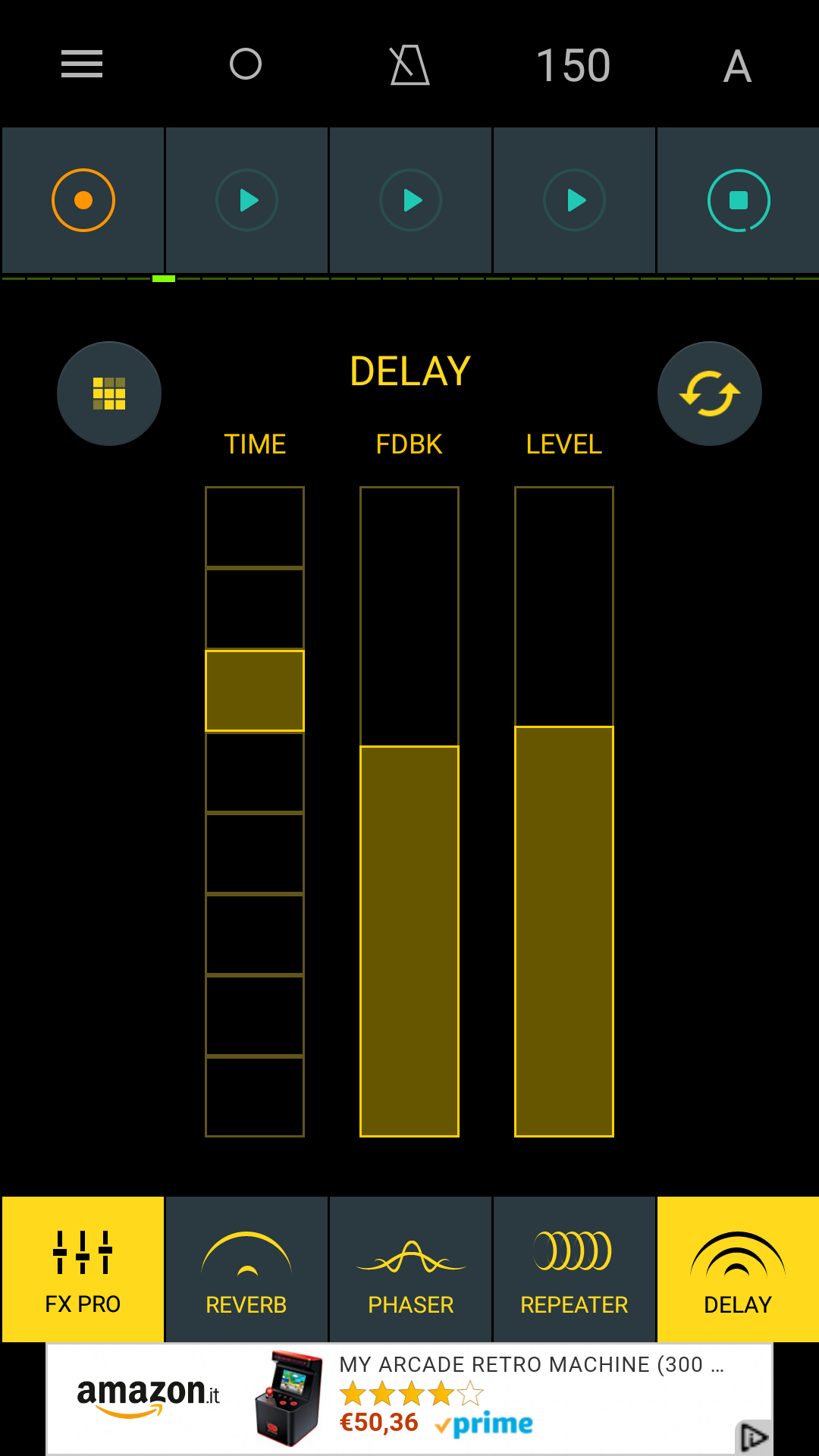Open the FX PRO tab
The width and height of the screenshot is (819, 1456).
tap(83, 1269)
